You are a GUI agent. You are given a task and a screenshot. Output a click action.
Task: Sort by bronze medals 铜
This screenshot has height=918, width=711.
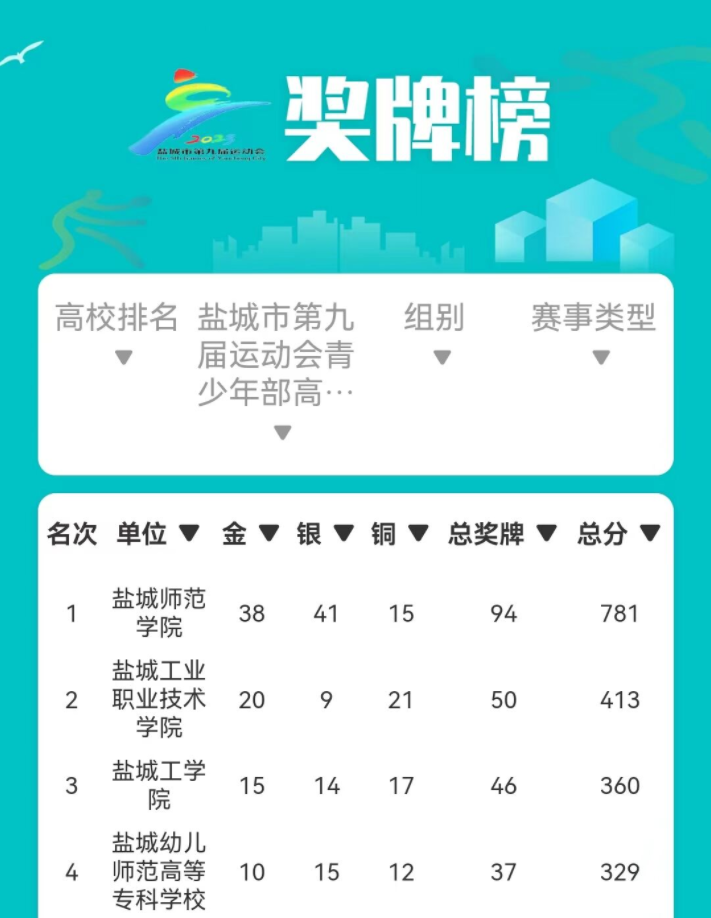400,534
